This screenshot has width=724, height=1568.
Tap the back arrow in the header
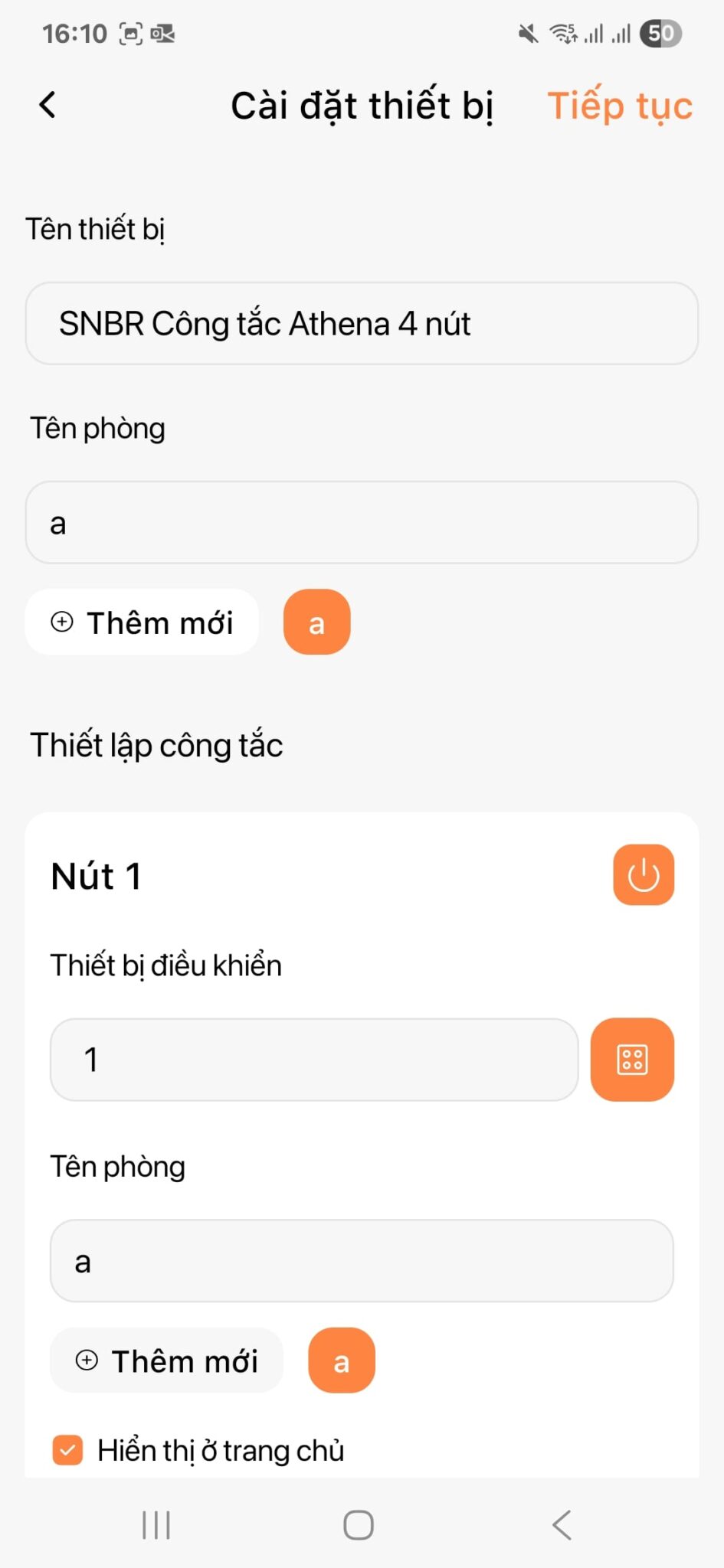(48, 105)
